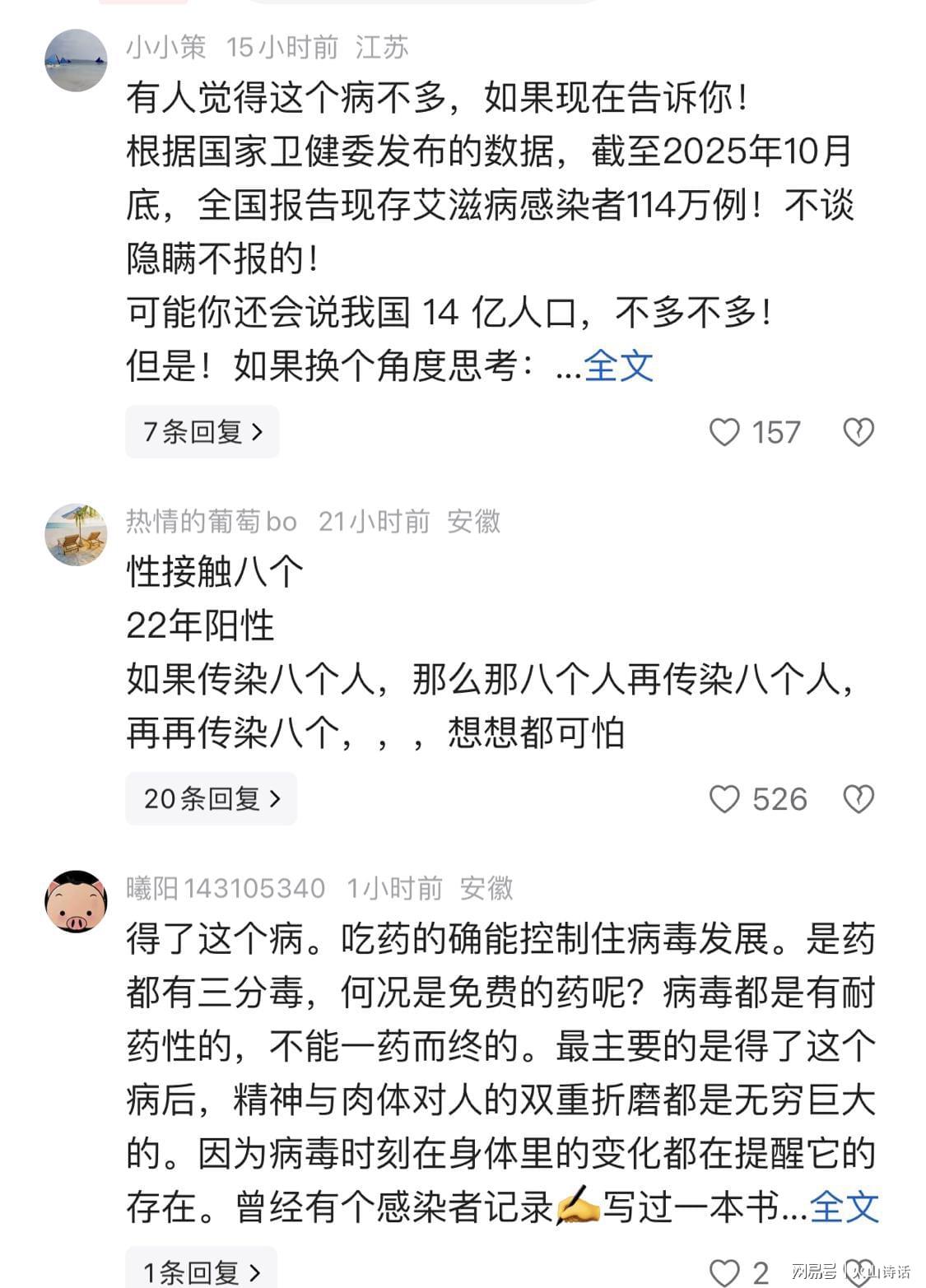Viewport: 926px width, 1288px height.
Task: Open 曦阳143105340's pig avatar profile
Action: click(76, 902)
